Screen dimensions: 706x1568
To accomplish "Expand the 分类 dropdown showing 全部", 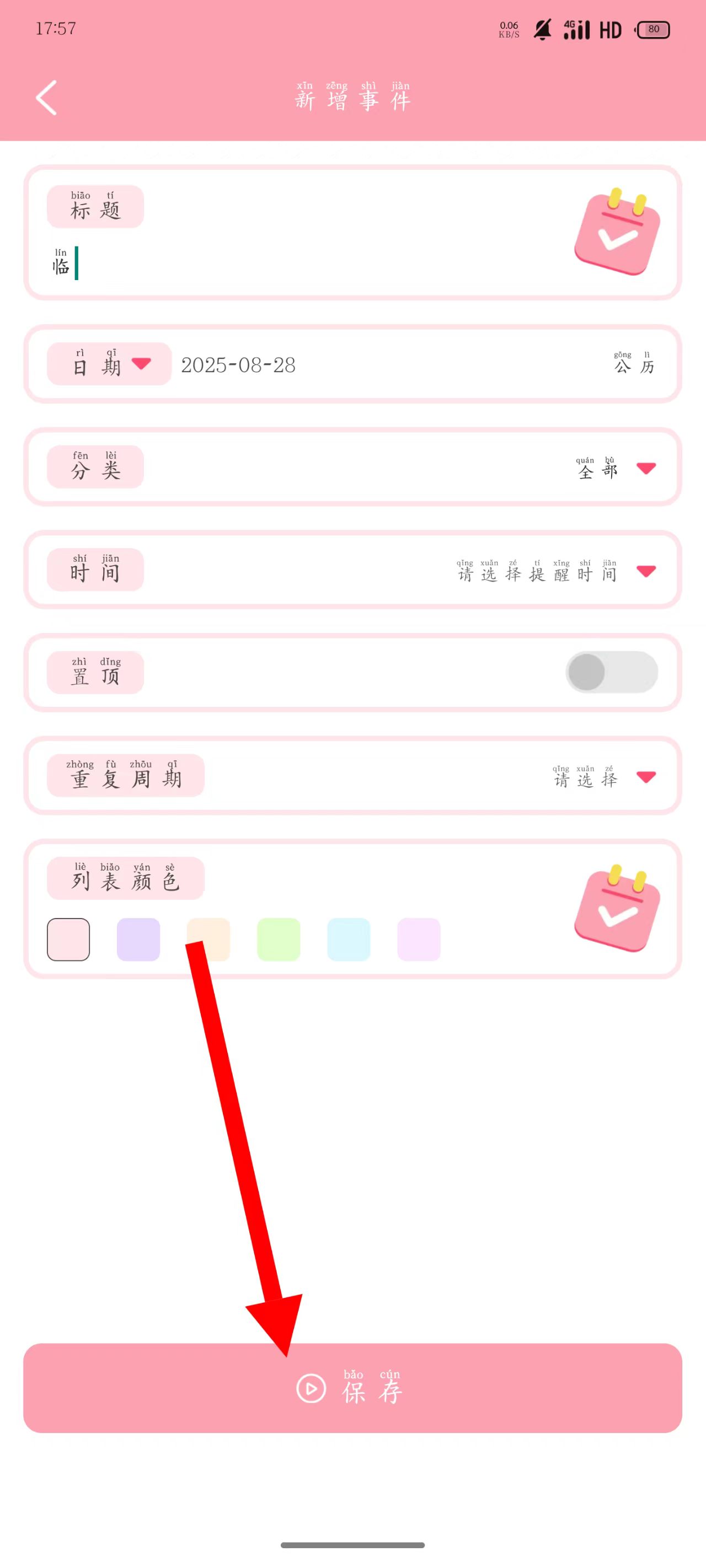I will (615, 468).
